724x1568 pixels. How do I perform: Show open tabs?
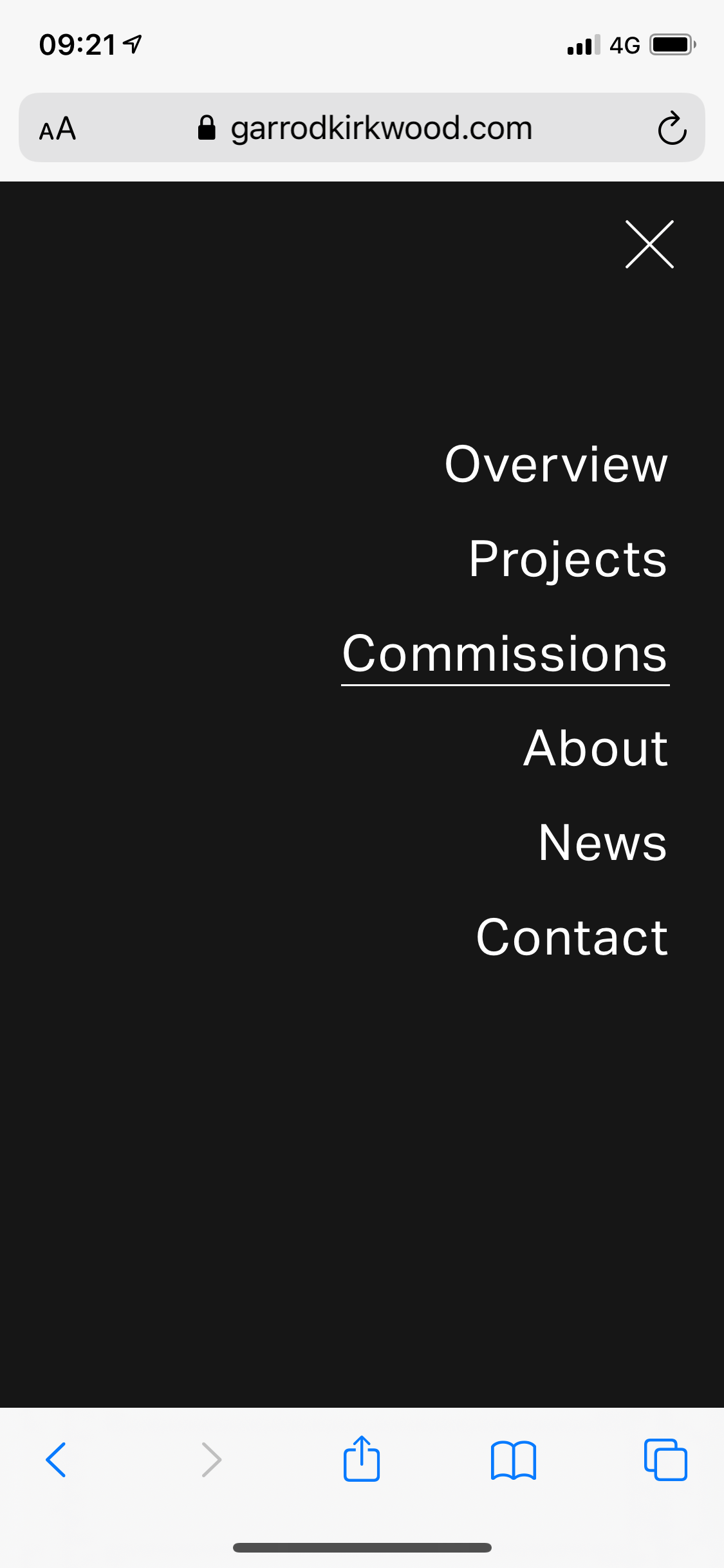coord(665,1459)
